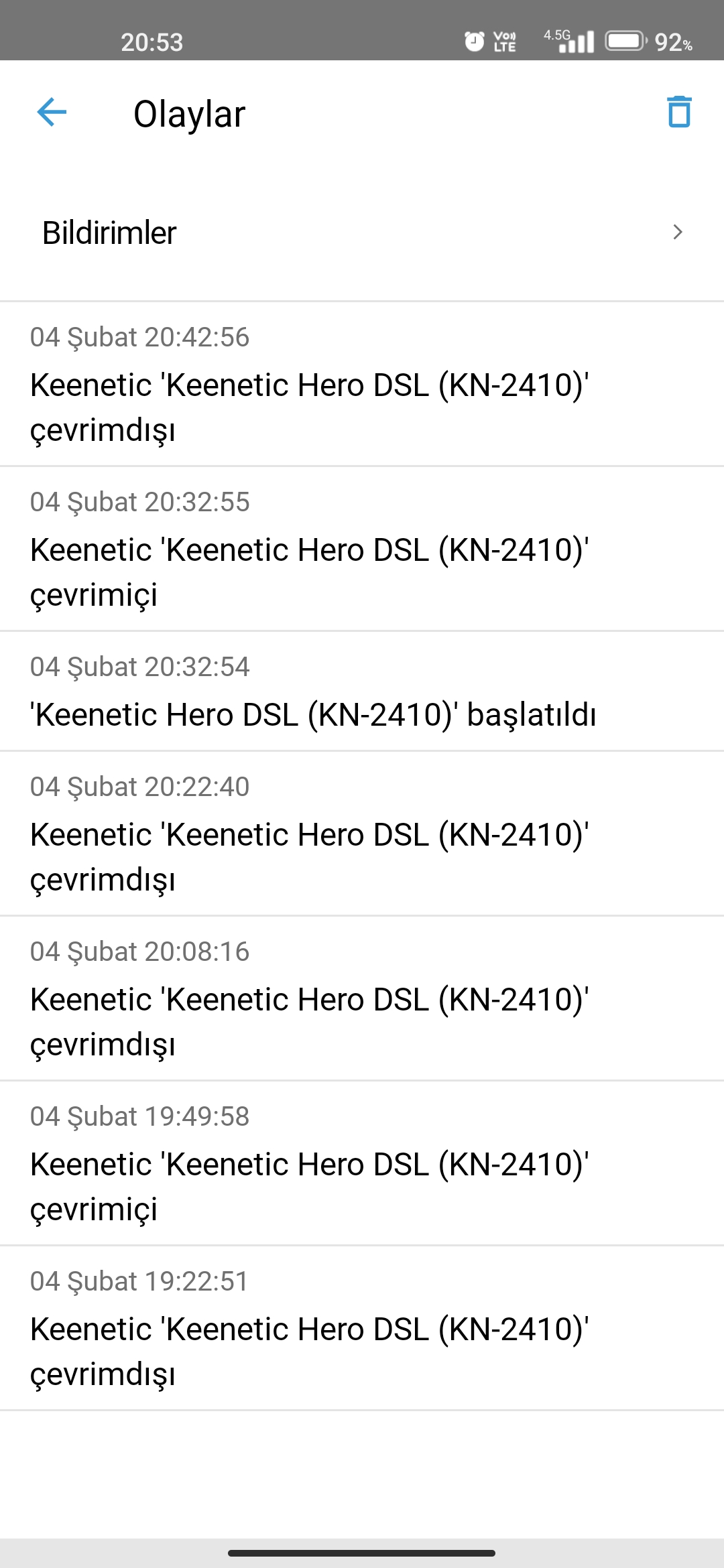Select the 20:32:54 başlatıldı event
The image size is (724, 1568).
click(362, 691)
